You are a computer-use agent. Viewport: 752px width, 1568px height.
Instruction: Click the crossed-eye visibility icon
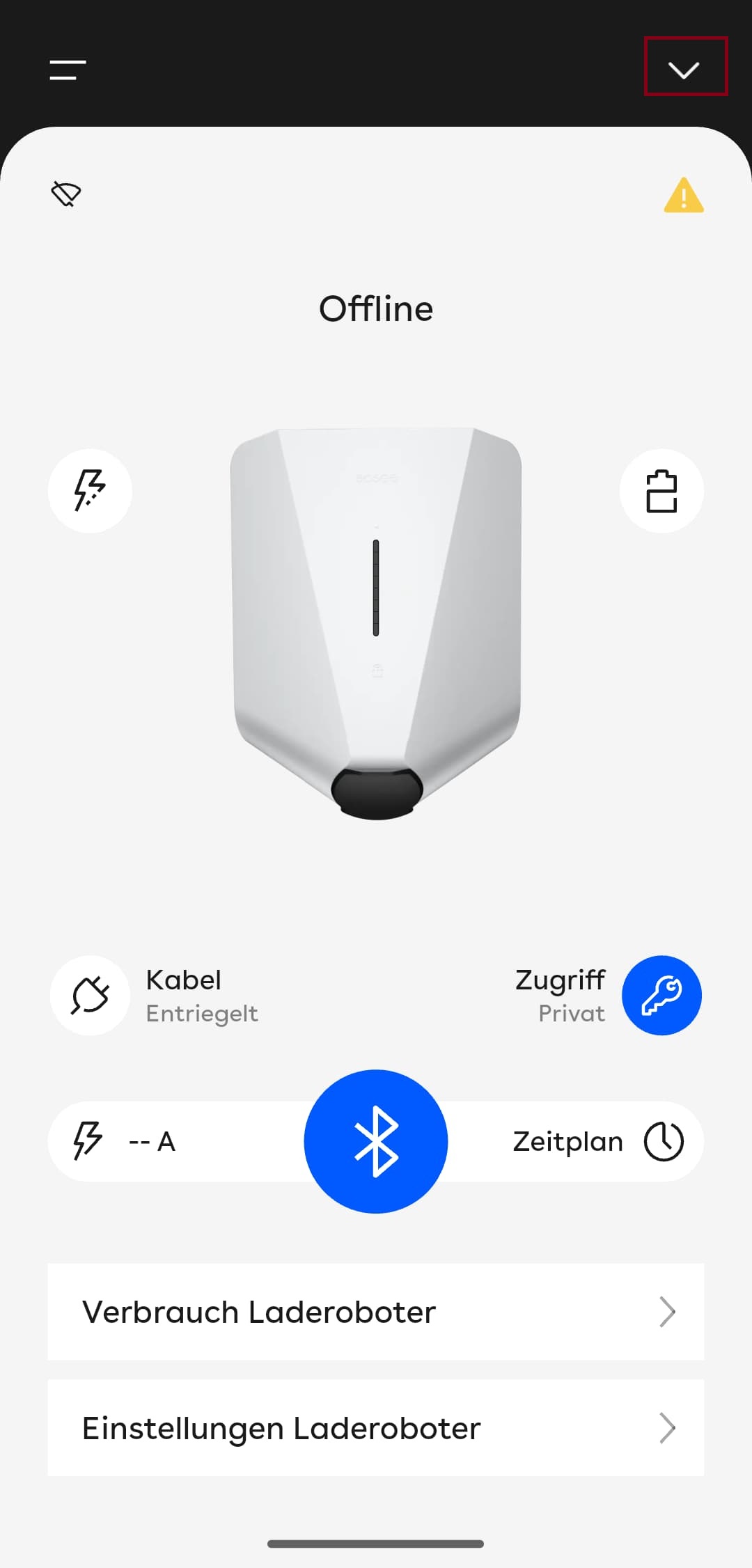tap(65, 195)
